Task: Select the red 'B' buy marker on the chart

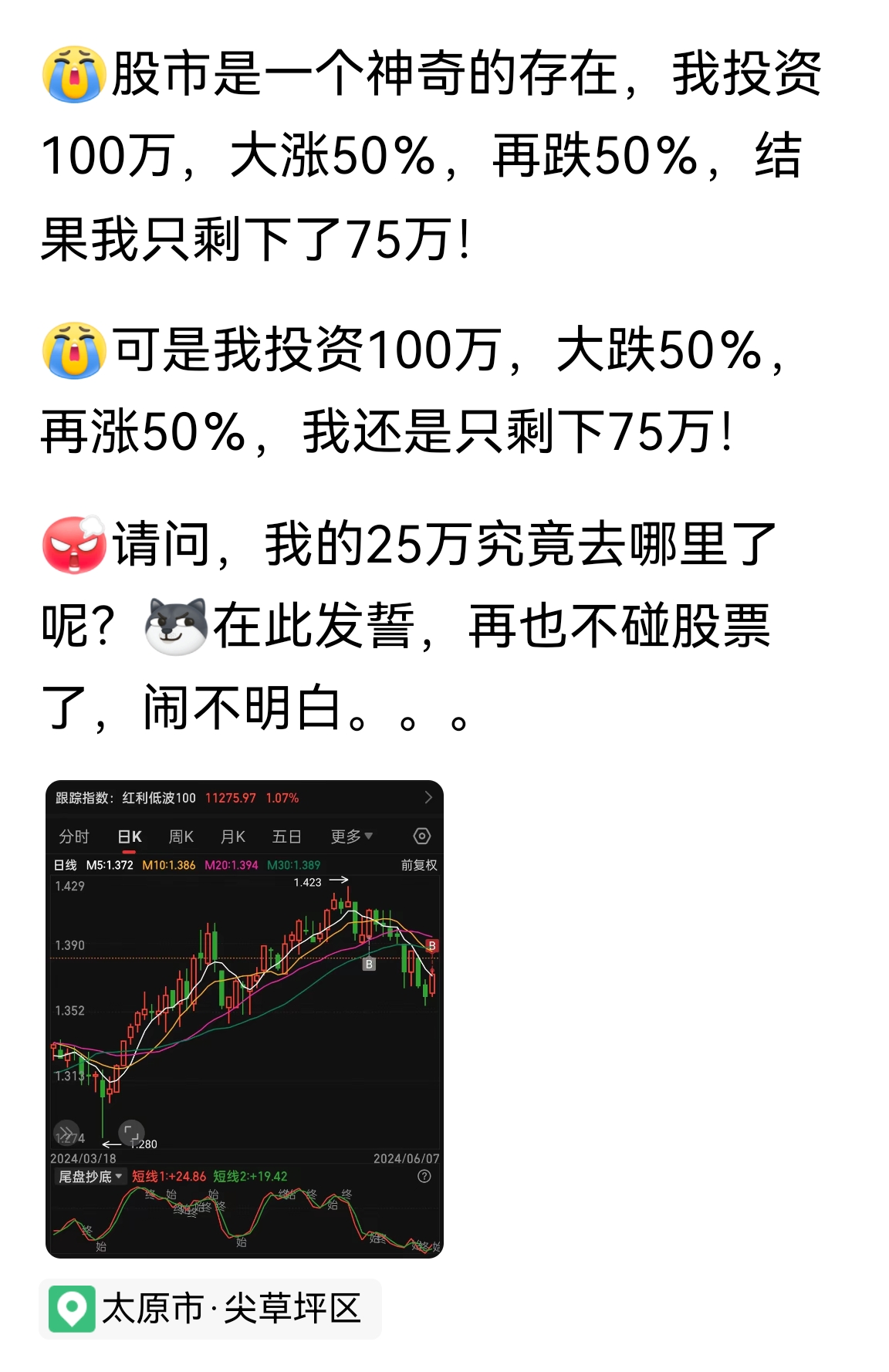Action: tap(431, 945)
